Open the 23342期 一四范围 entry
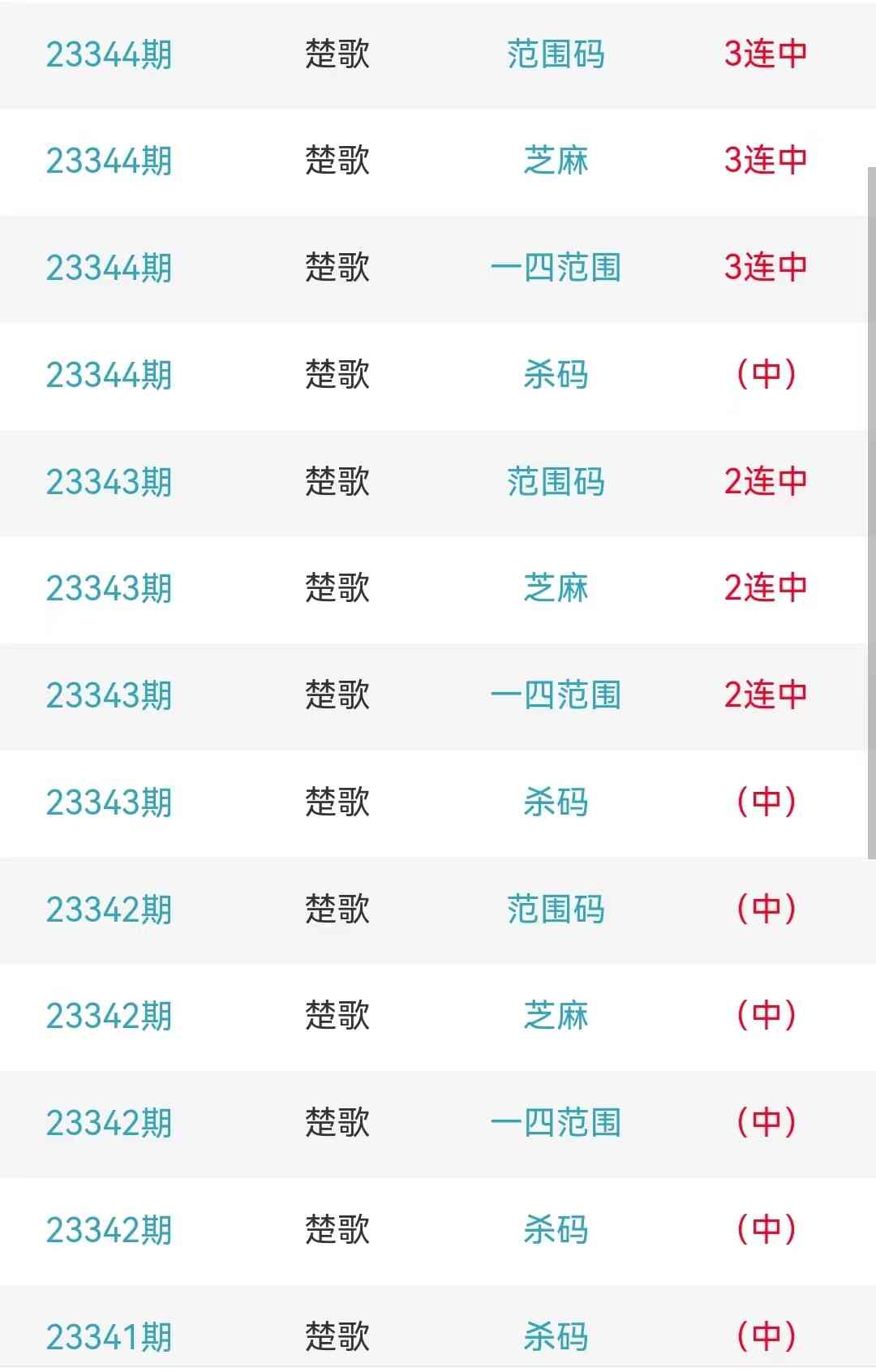The image size is (876, 1372). point(556,1123)
